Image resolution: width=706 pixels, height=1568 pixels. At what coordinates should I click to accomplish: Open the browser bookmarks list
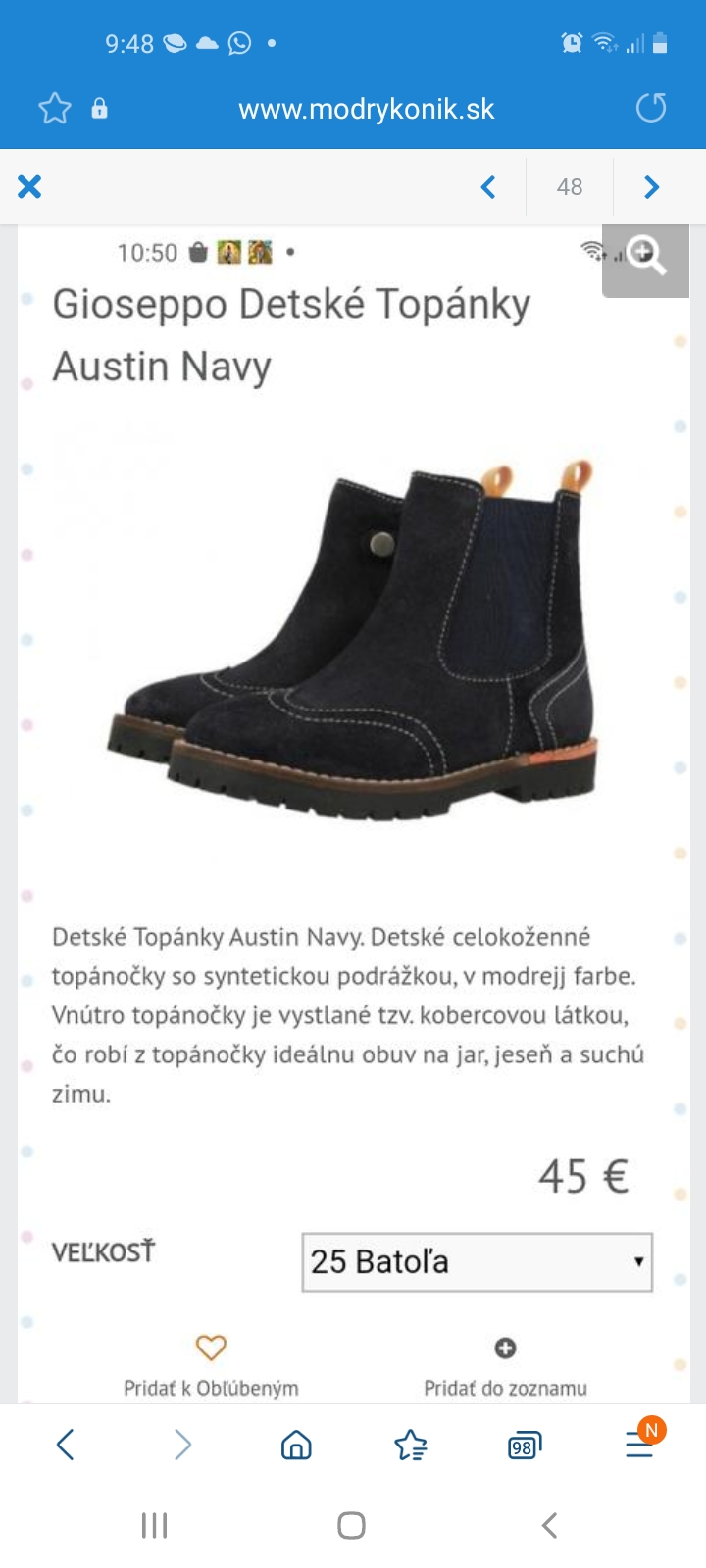(x=410, y=1444)
